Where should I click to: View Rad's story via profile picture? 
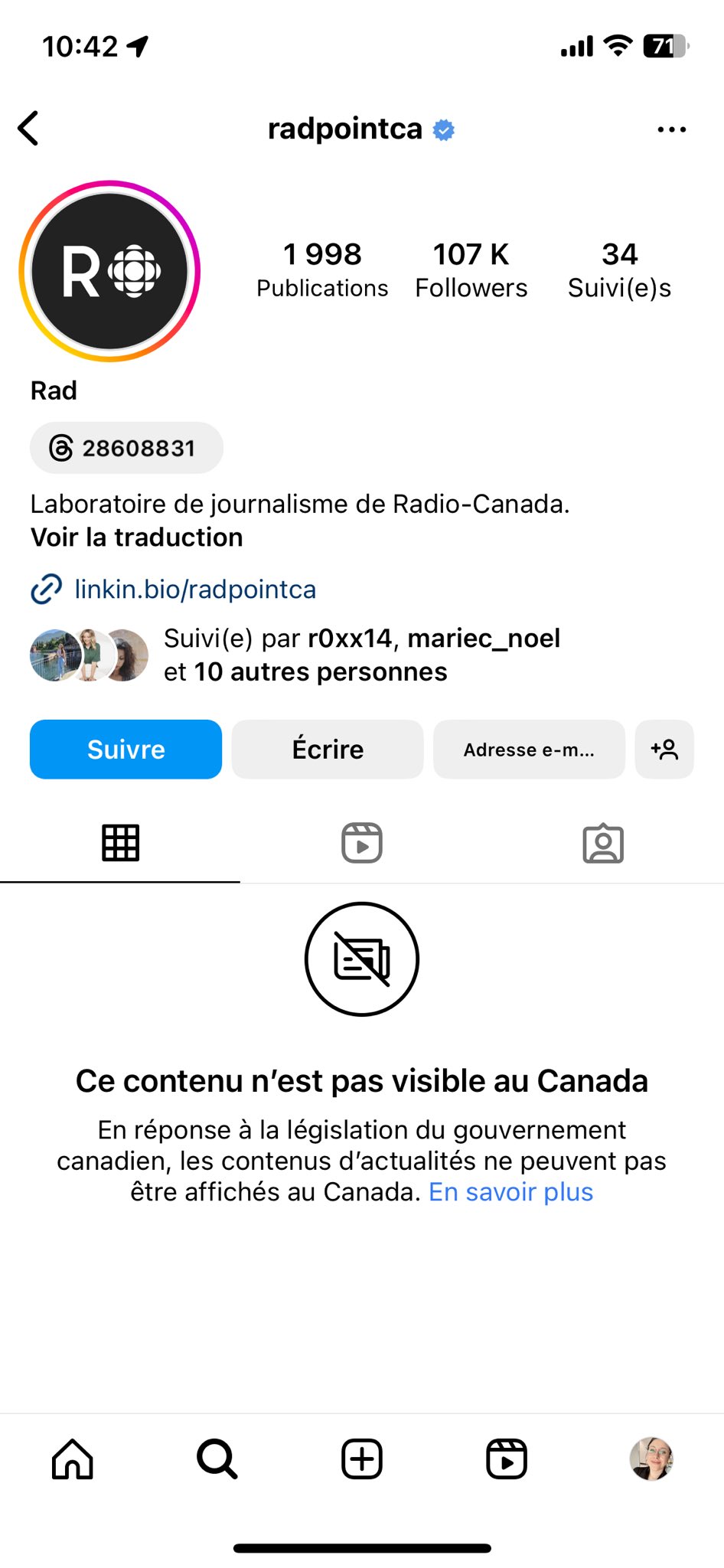pyautogui.click(x=109, y=271)
